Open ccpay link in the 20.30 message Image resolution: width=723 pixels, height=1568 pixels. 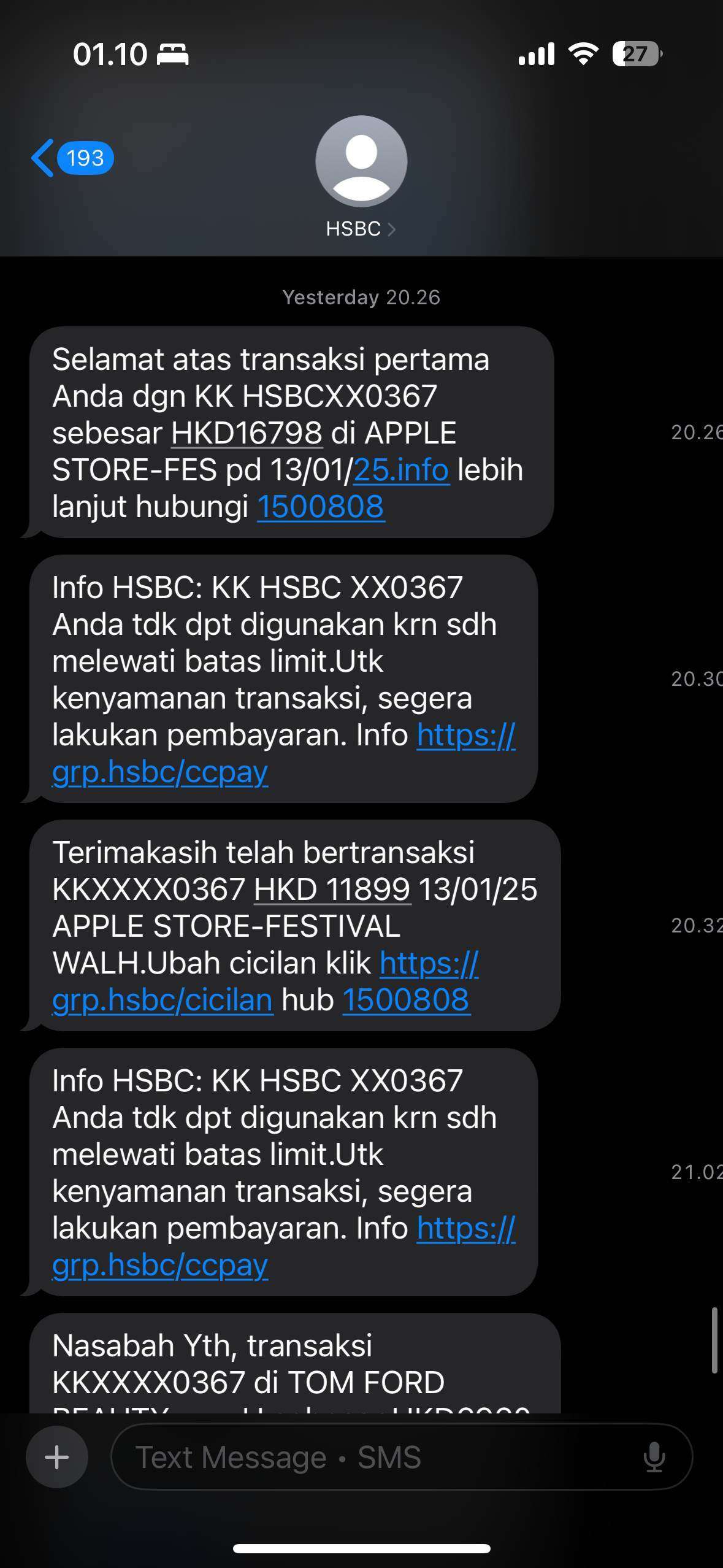point(283,753)
